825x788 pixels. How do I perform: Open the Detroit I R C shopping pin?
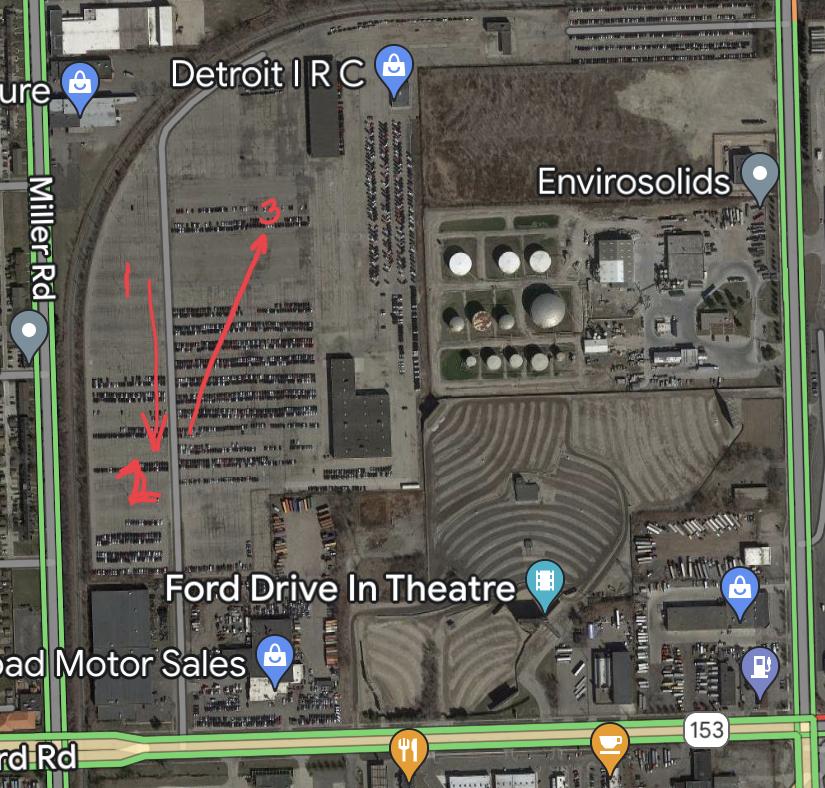pyautogui.click(x=393, y=68)
